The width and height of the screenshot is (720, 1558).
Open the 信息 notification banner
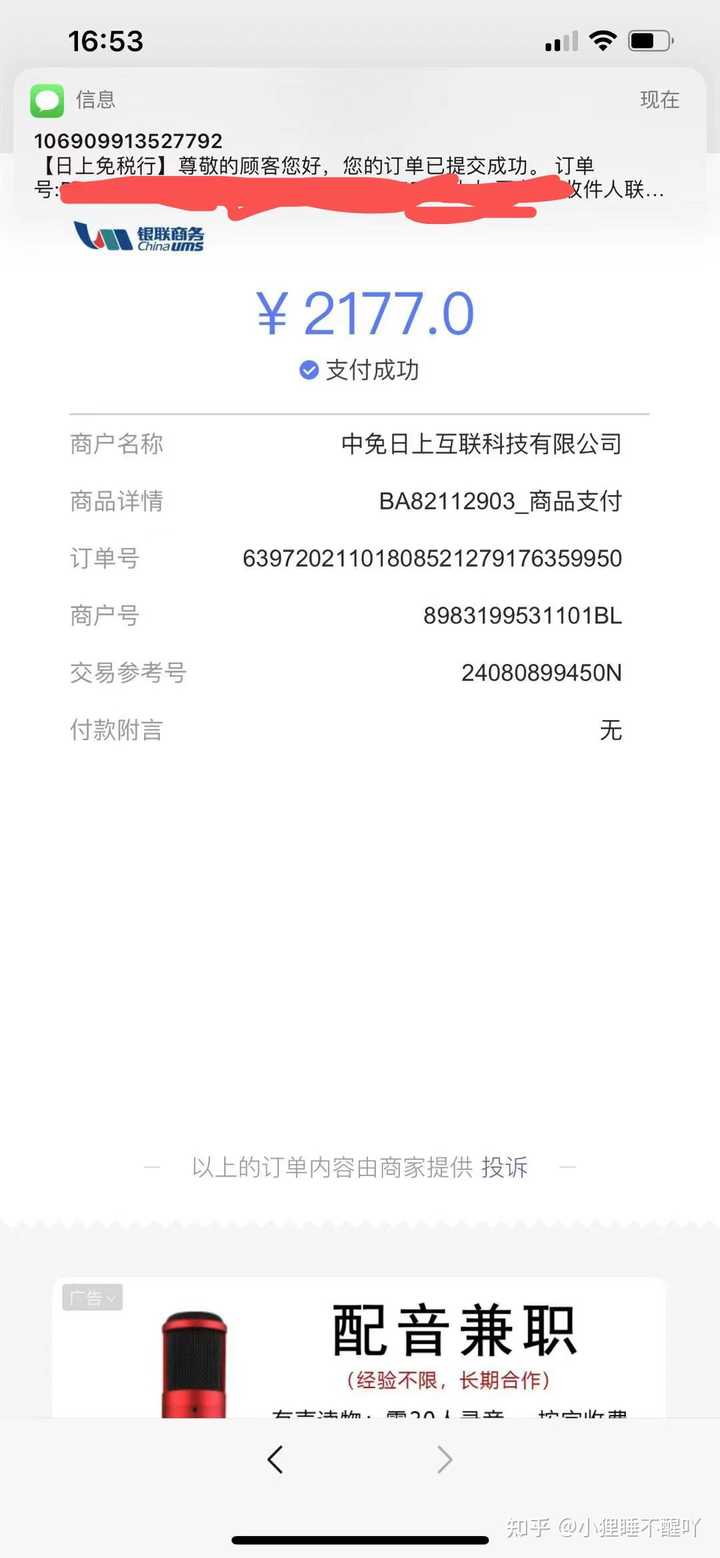(x=360, y=140)
